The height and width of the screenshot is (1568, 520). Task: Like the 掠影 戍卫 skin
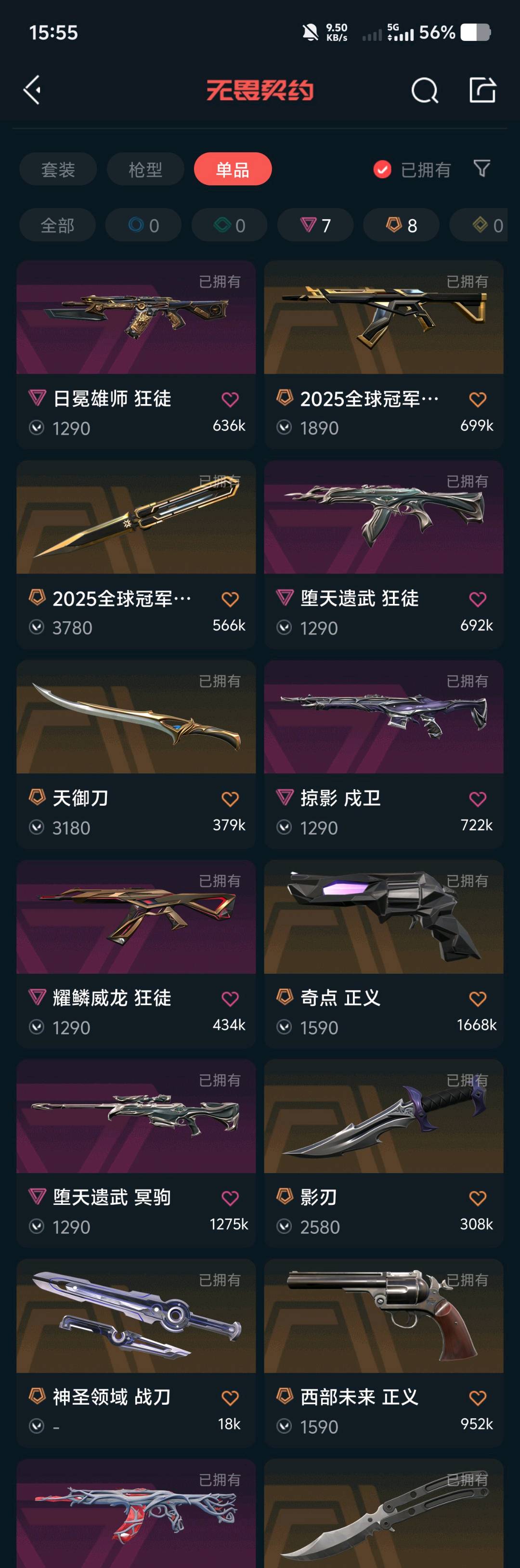coord(477,799)
